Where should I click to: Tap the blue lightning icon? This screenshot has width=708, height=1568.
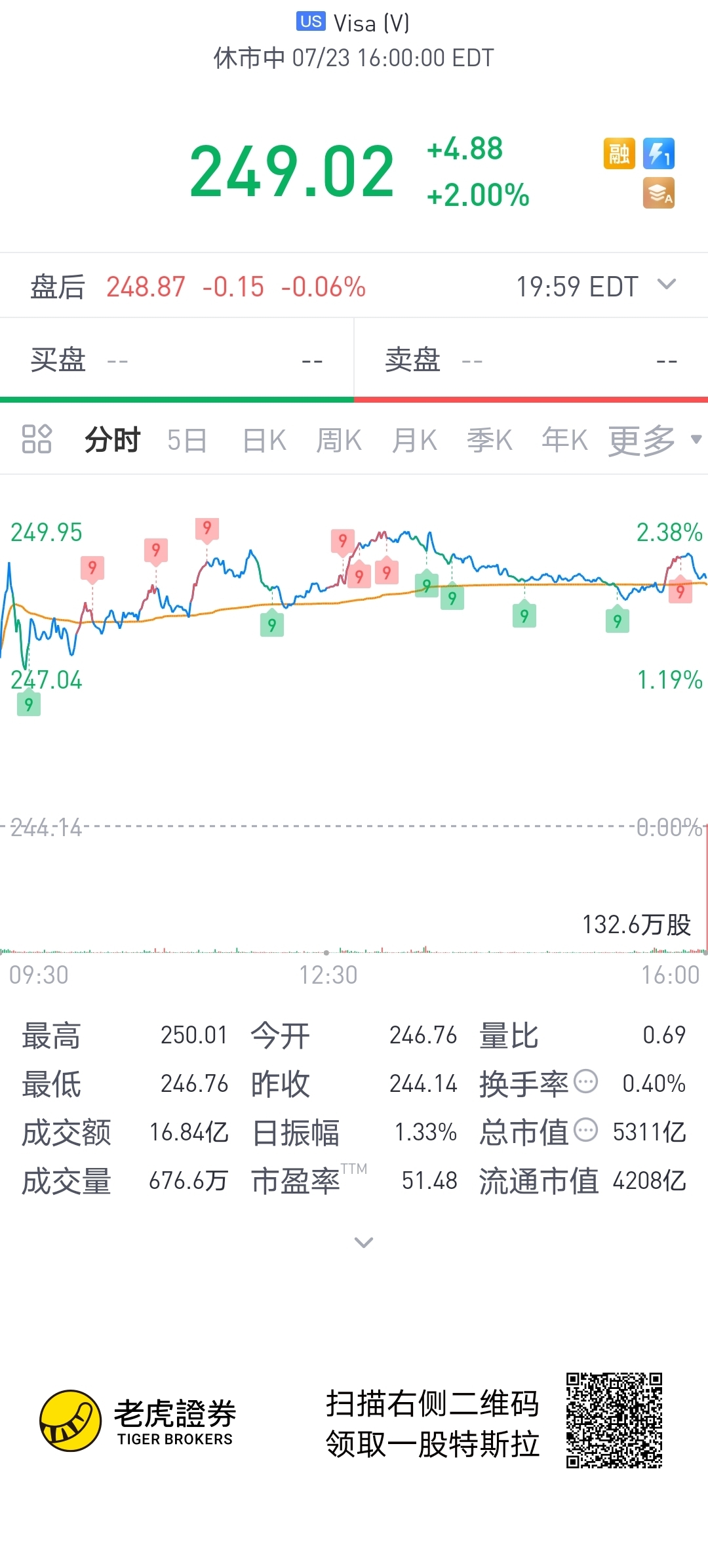659,153
